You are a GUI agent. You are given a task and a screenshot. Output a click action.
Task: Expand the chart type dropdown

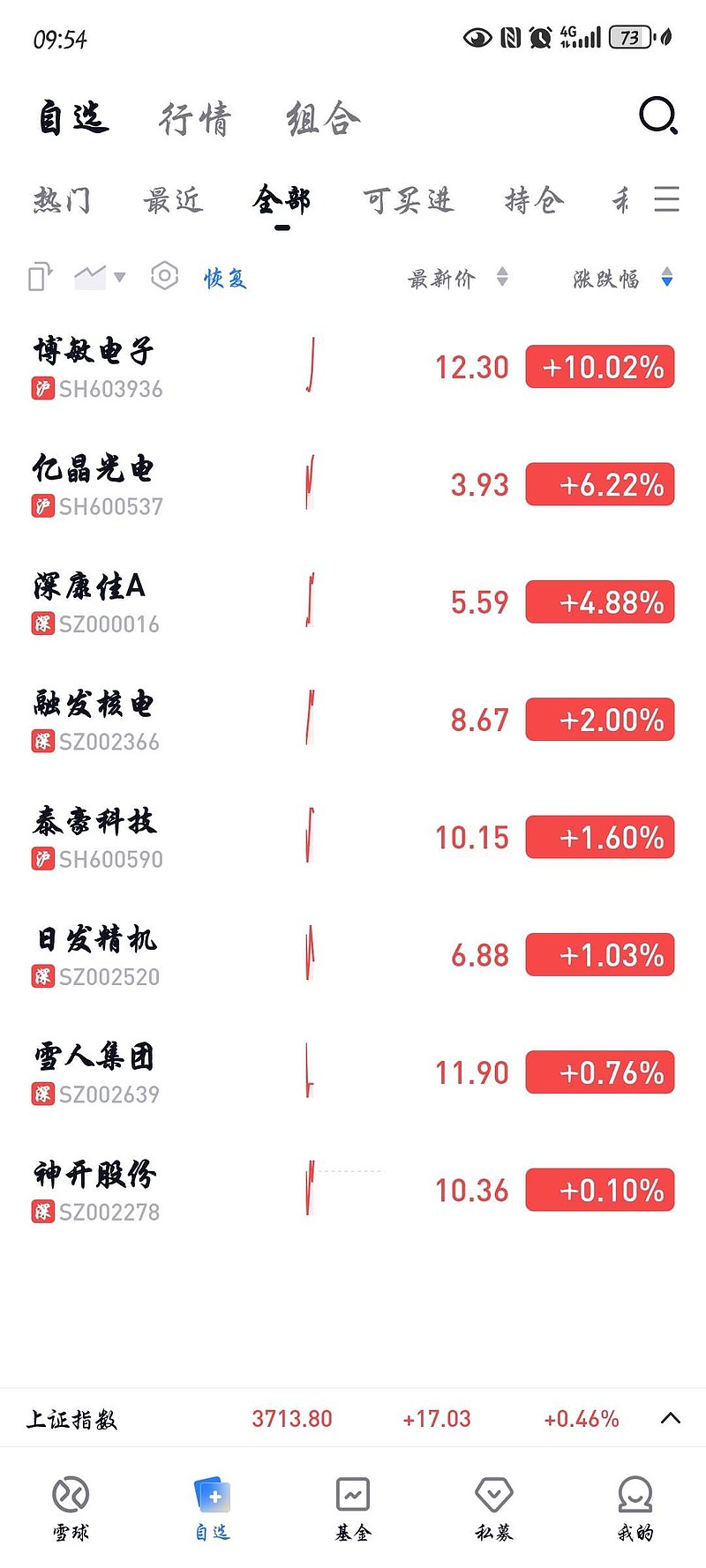(100, 277)
